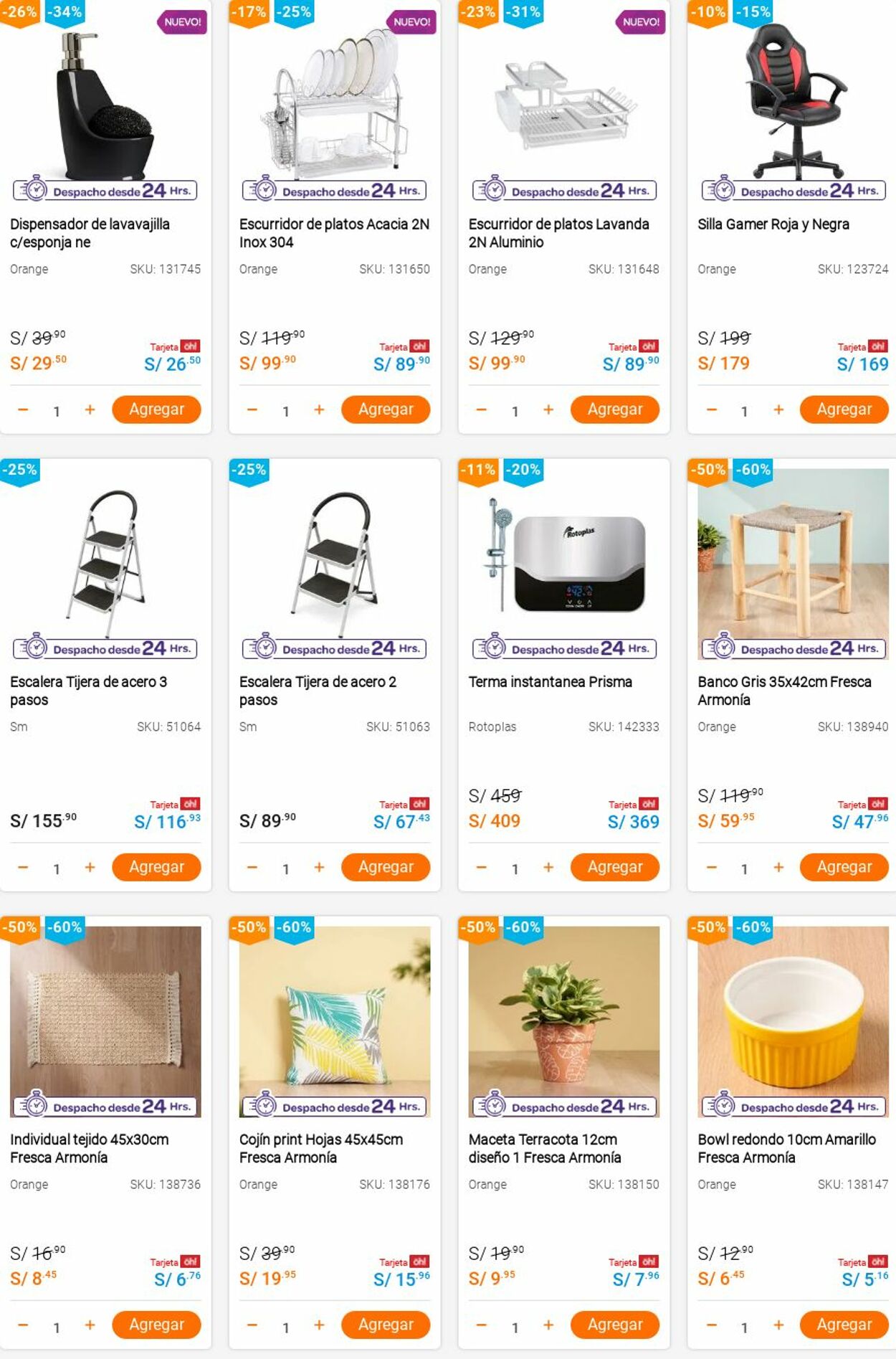The width and height of the screenshot is (896, 1359).
Task: Increase quantity of Escurridor de platos Acacia
Action: click(319, 410)
